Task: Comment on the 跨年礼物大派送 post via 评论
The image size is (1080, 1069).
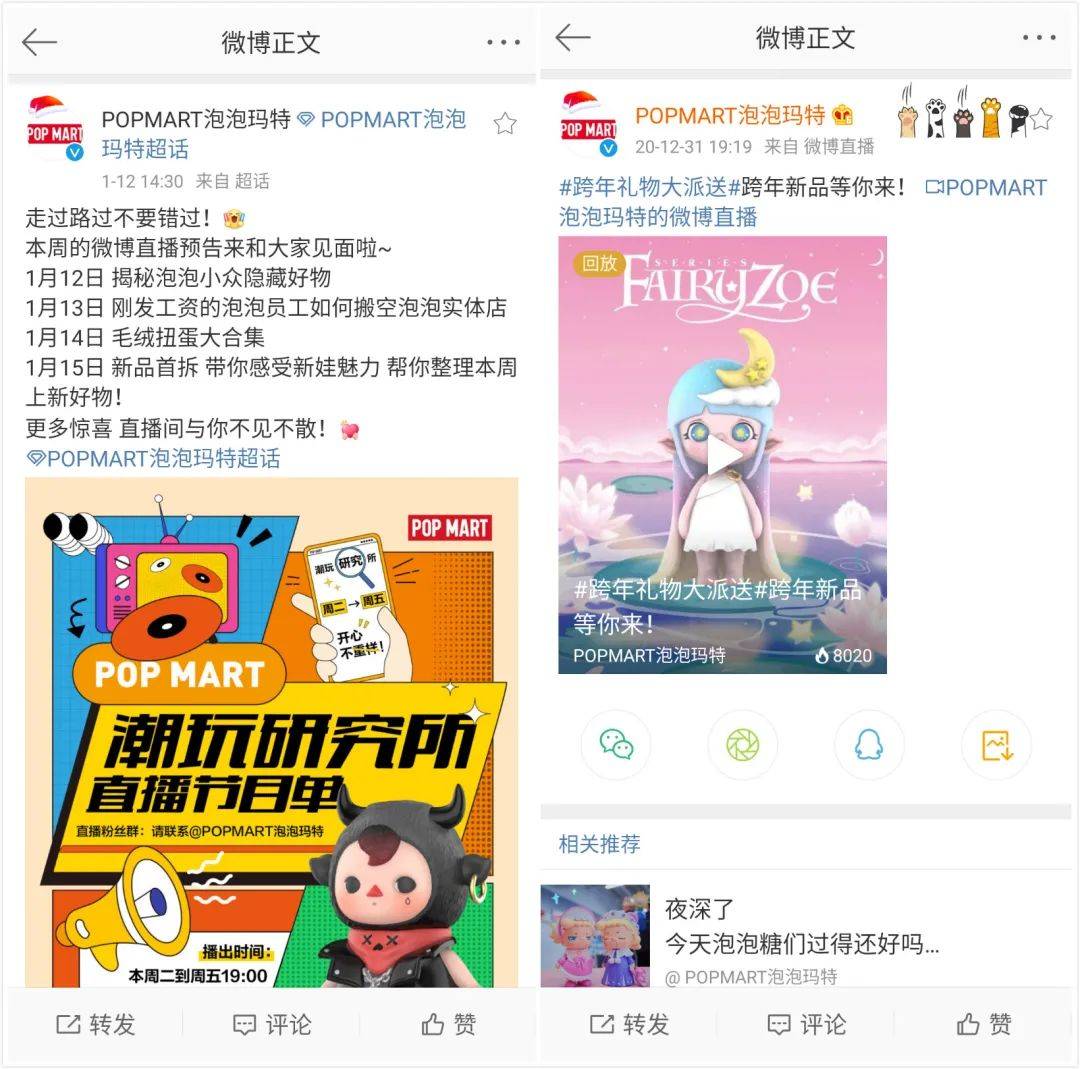Action: pyautogui.click(x=805, y=1025)
